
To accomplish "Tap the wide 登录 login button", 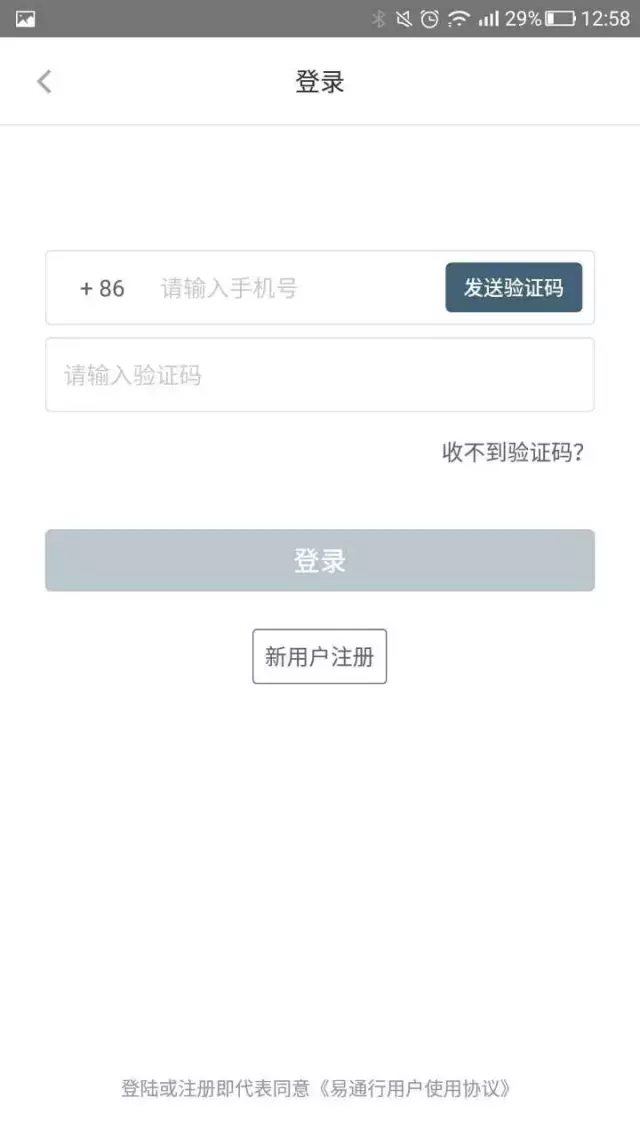I will pyautogui.click(x=320, y=561).
